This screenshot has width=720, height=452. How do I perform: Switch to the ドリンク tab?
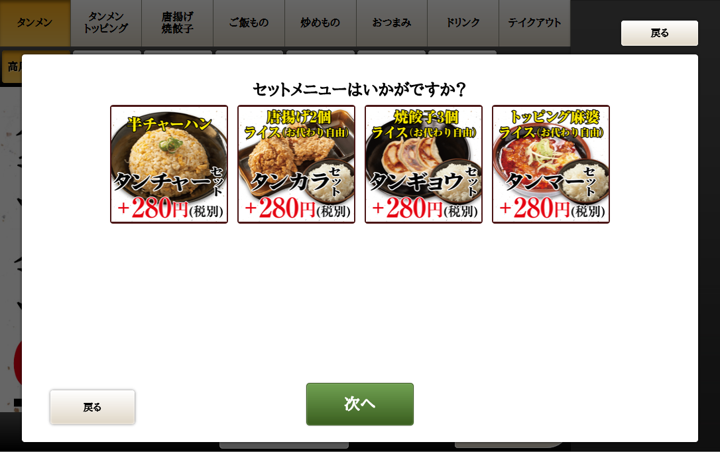tap(463, 22)
